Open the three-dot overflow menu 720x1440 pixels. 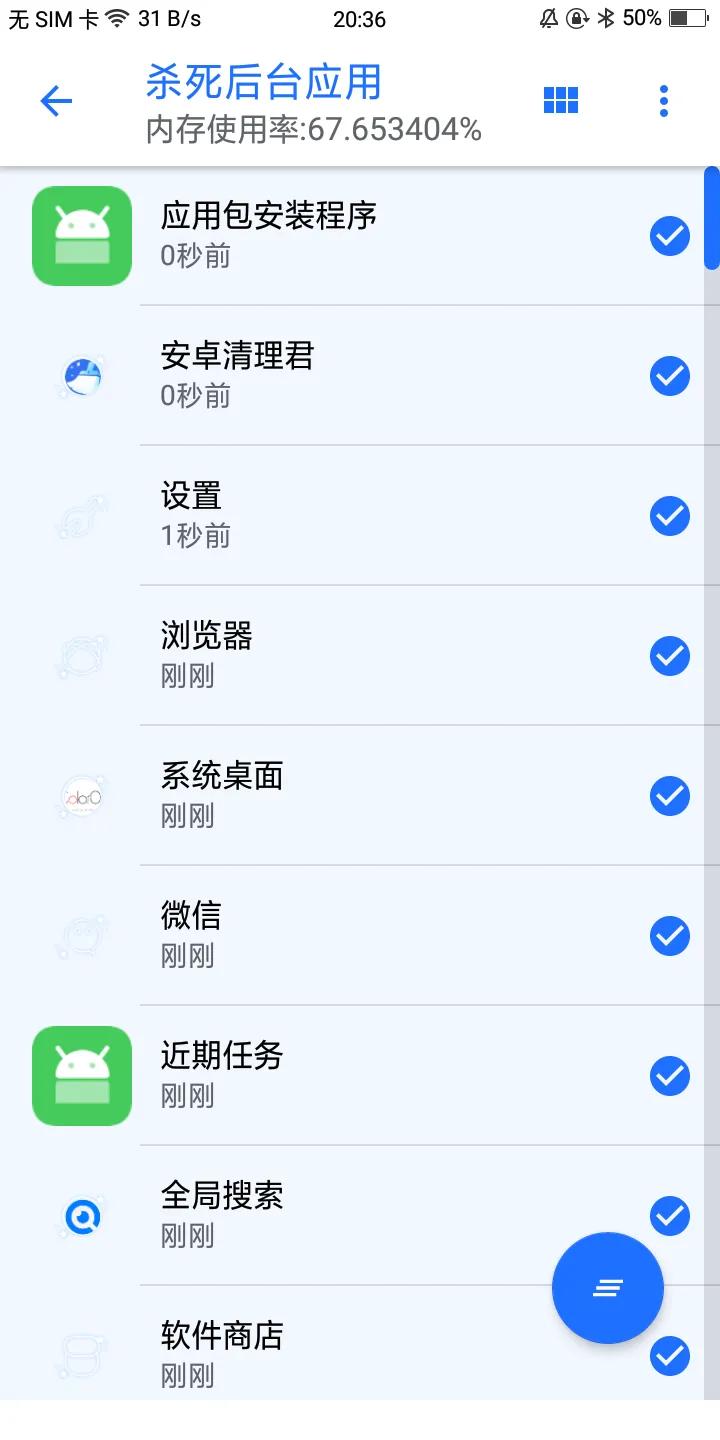(663, 100)
